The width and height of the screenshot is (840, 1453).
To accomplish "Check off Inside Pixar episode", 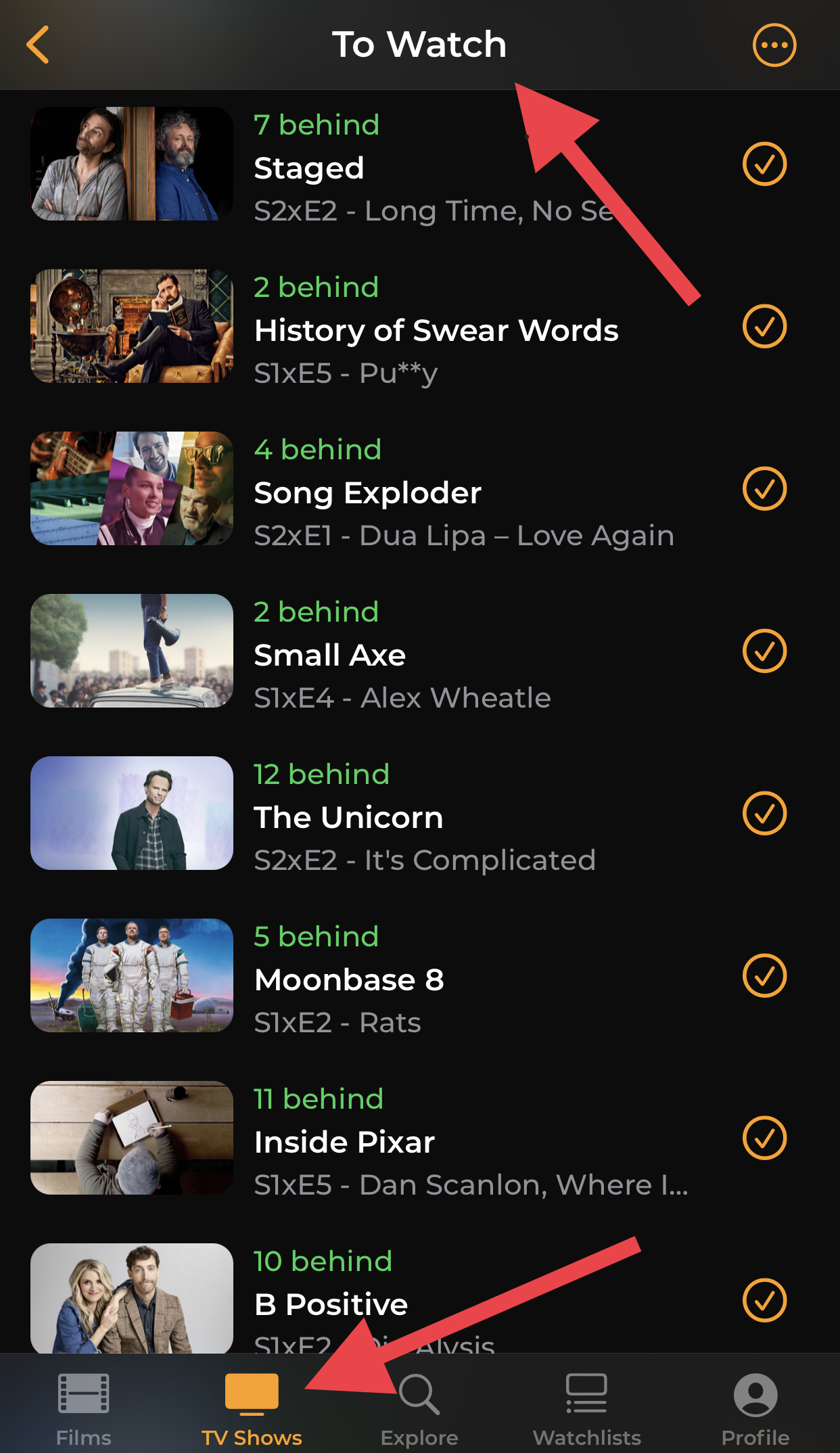I will (x=764, y=1138).
